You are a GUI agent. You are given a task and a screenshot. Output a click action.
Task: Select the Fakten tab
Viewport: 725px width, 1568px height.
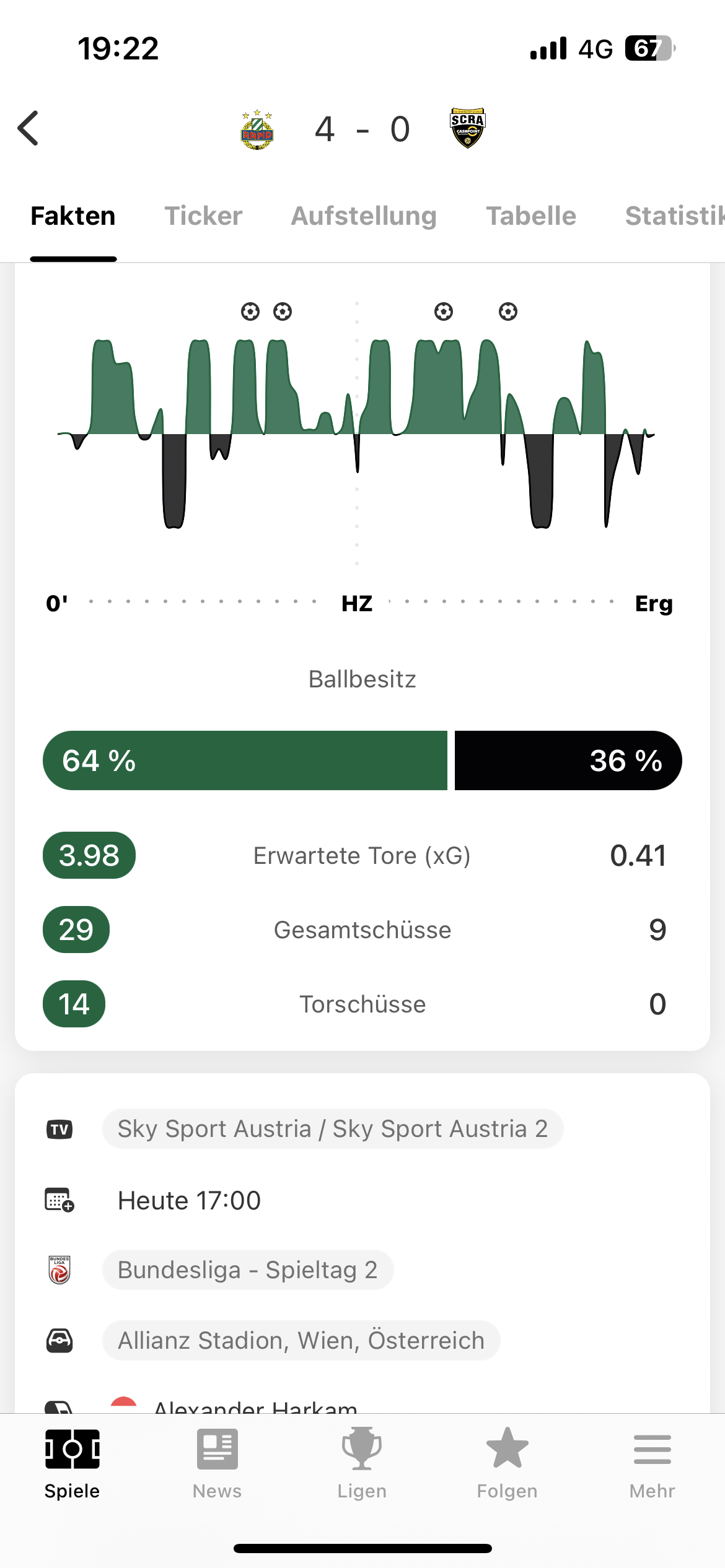[73, 216]
